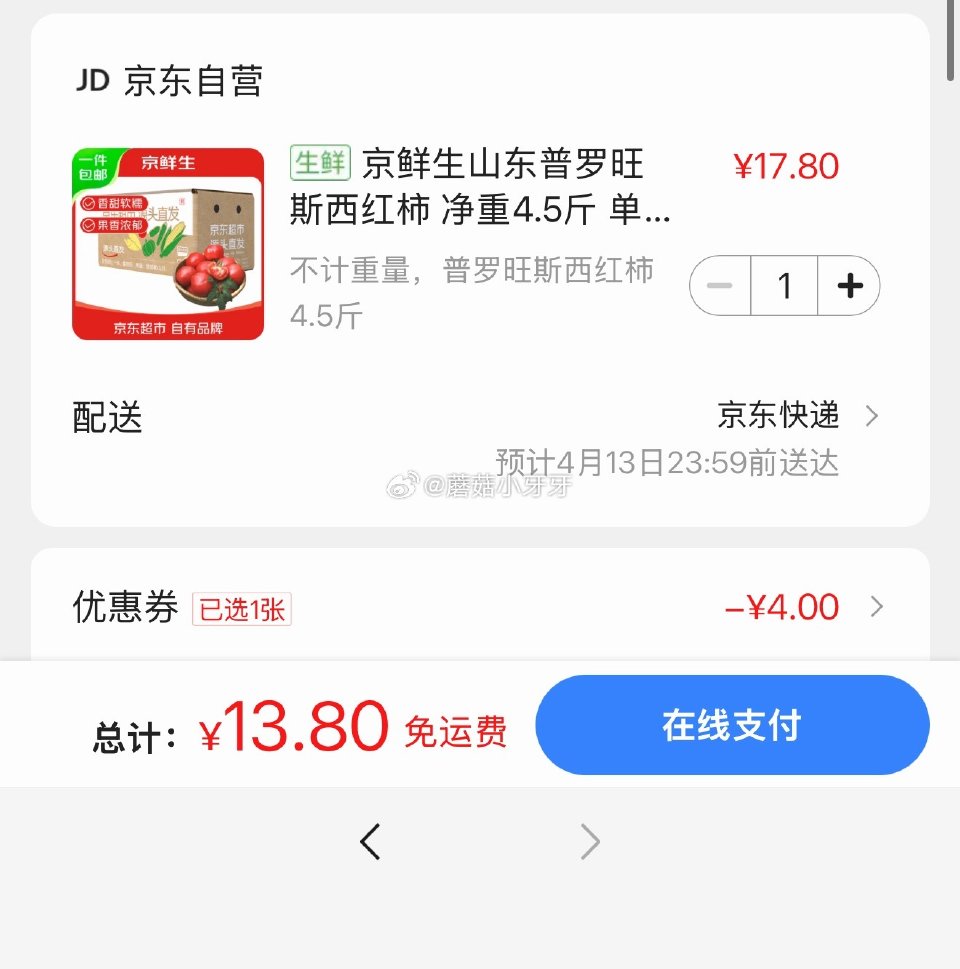Open the 优惠券 coupon selection row
The image size is (960, 969).
[x=480, y=607]
